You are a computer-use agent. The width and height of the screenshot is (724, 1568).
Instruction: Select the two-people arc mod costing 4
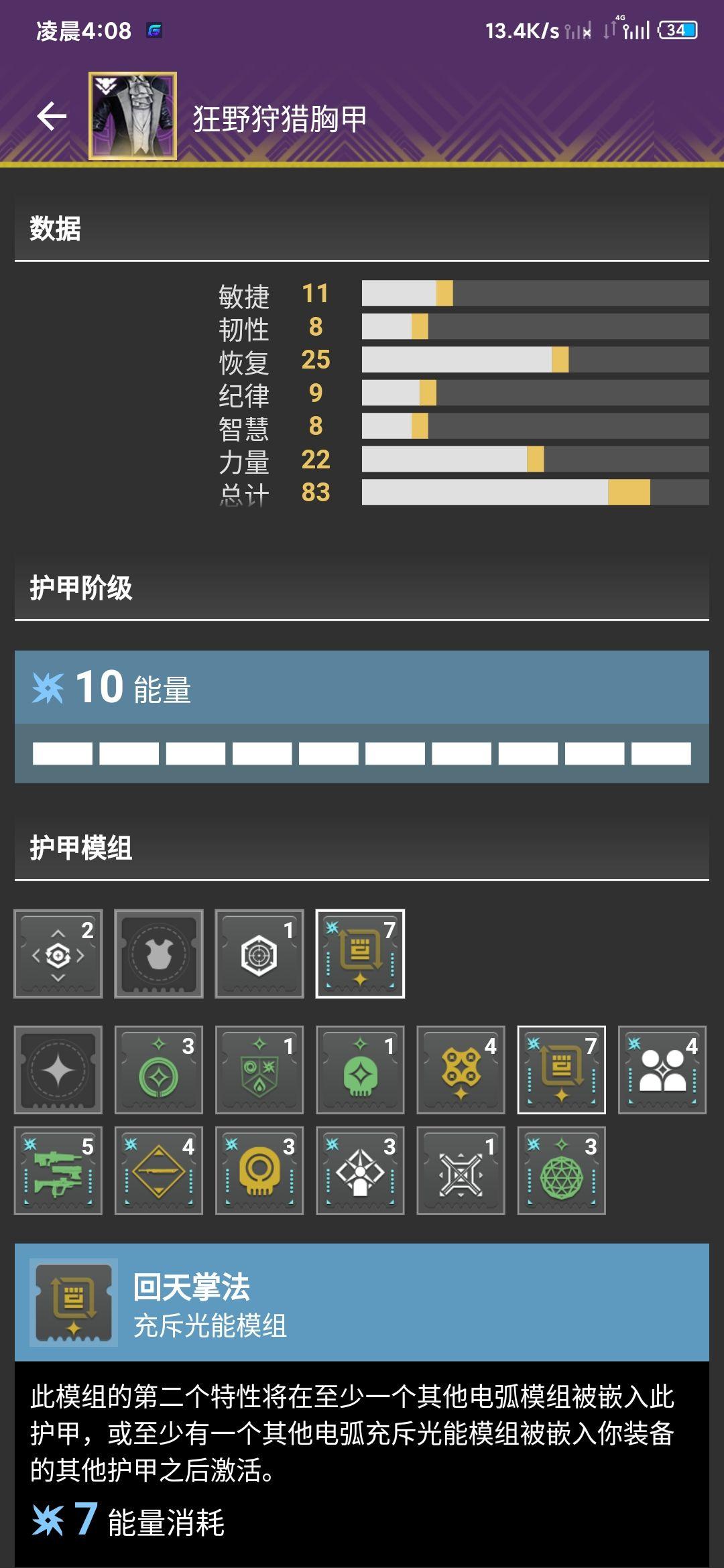662,1070
